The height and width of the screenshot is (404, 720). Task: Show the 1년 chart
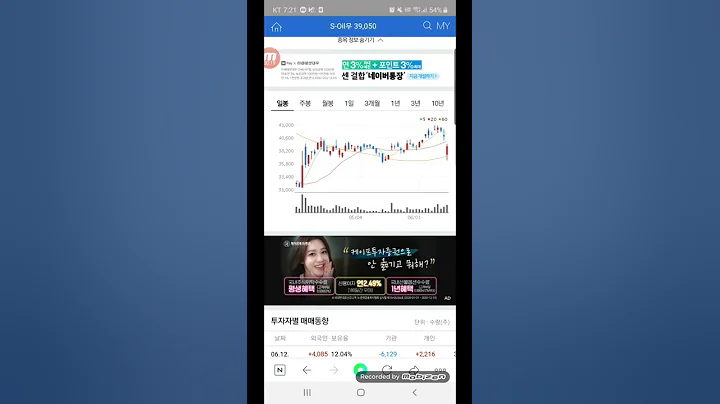tap(395, 103)
